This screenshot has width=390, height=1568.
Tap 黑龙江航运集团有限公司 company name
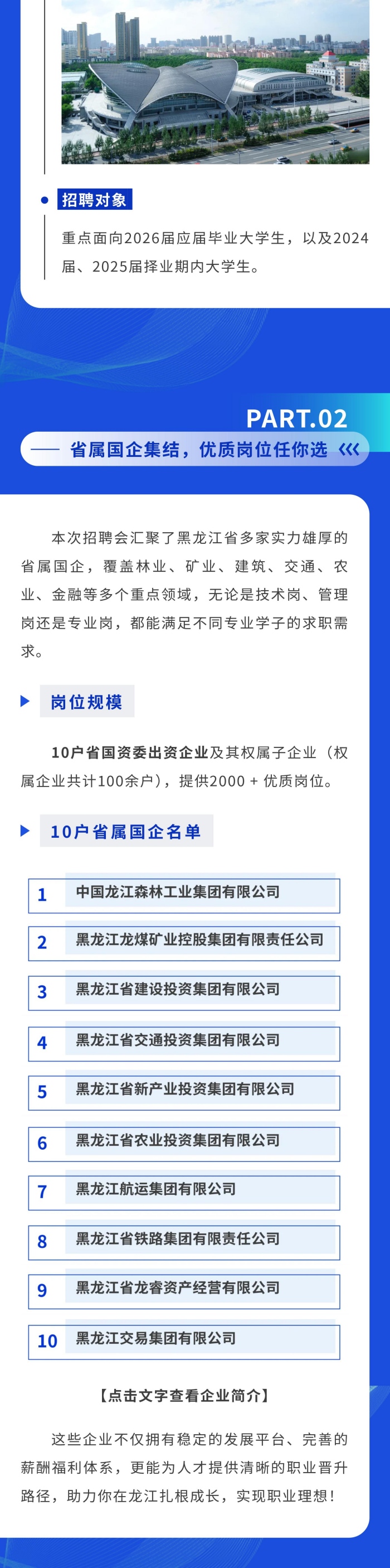coord(156,1189)
